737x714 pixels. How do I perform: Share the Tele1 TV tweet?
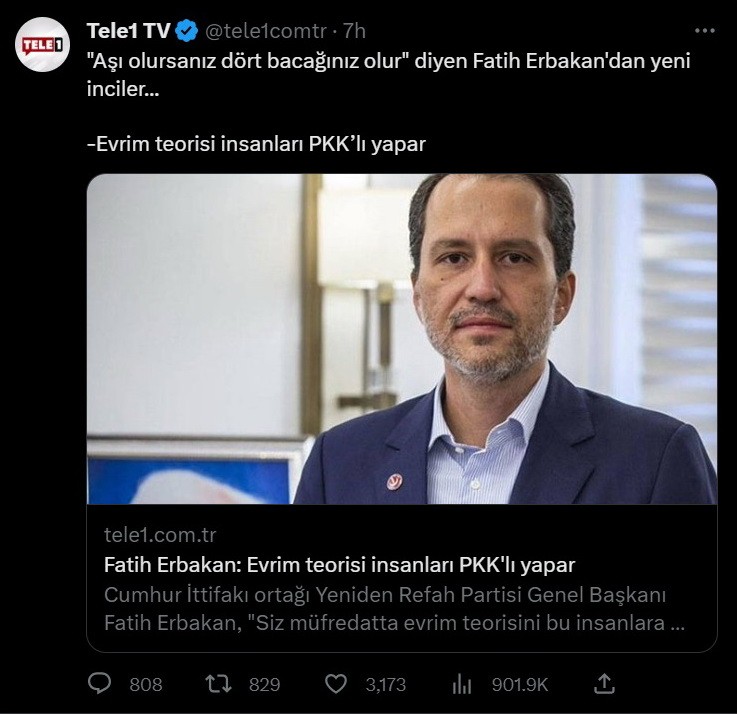(603, 684)
